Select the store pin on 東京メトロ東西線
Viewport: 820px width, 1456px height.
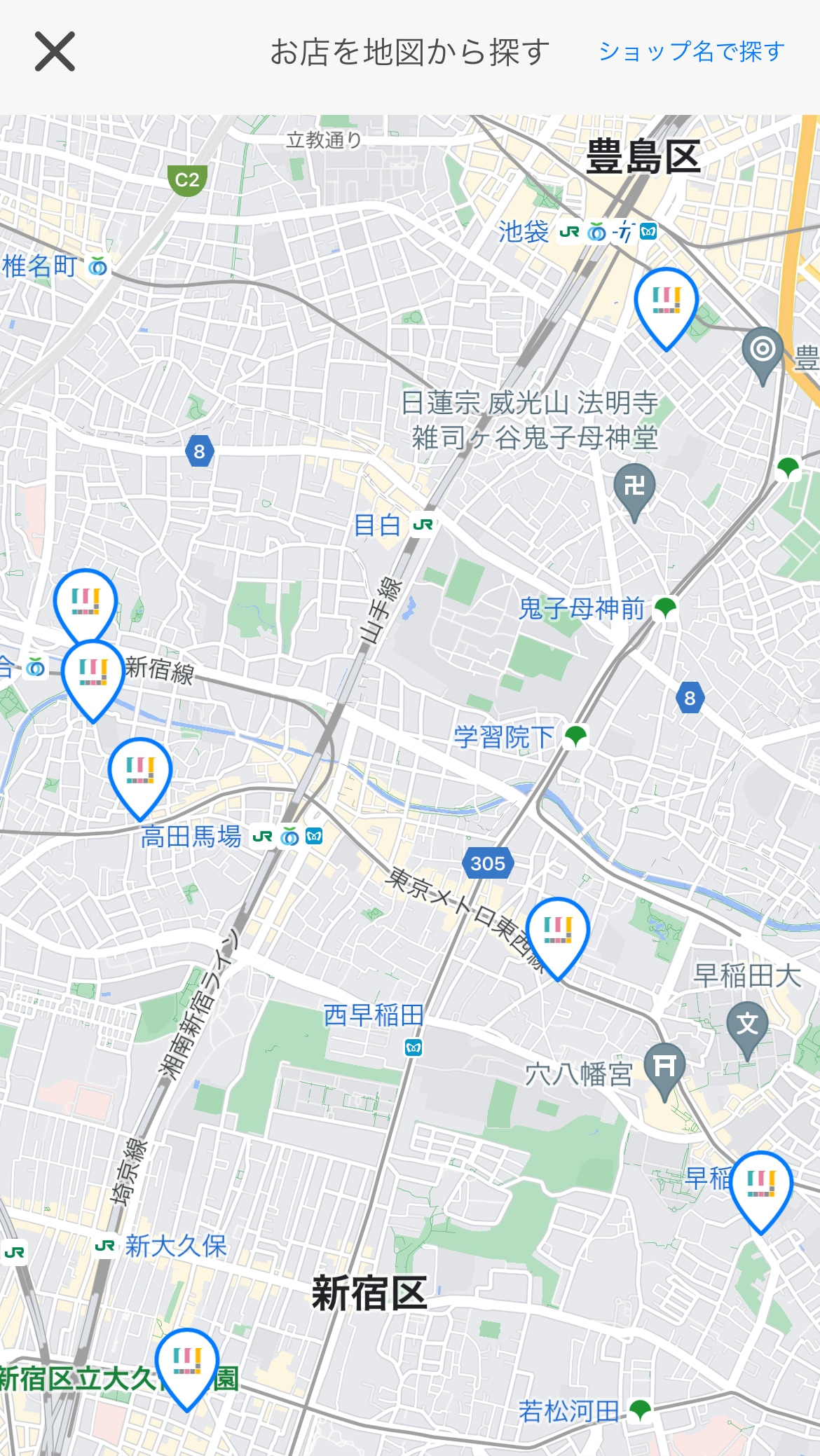point(558,933)
